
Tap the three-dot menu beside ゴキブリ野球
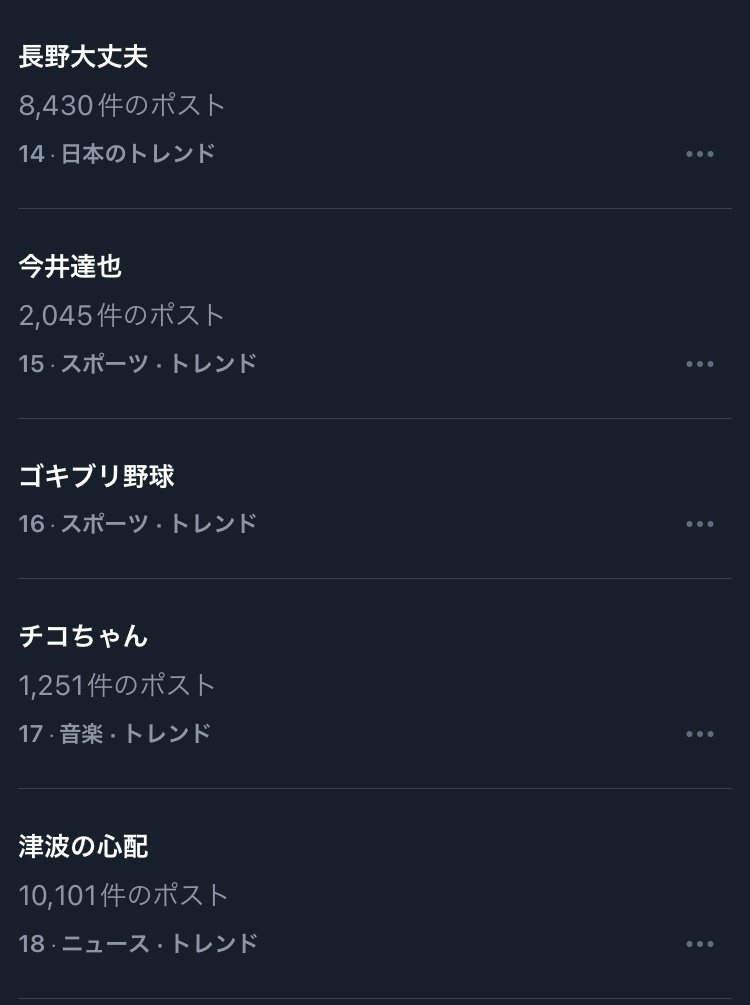tap(700, 524)
